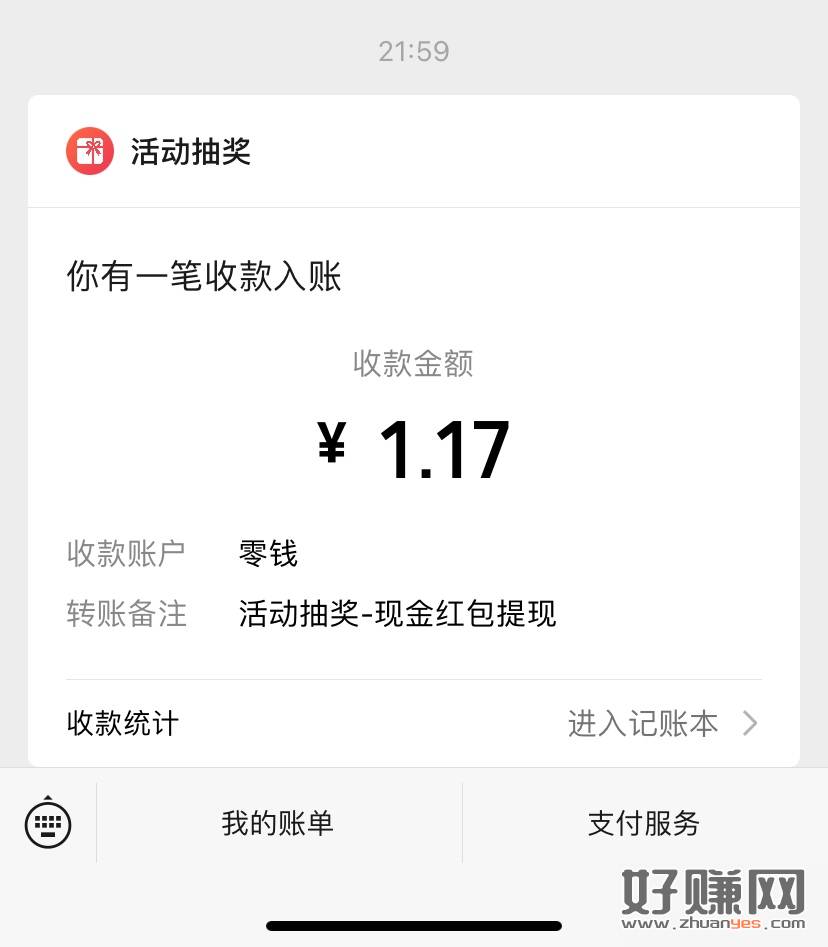Open 支付服务 menu
828x947 pixels.
point(644,824)
